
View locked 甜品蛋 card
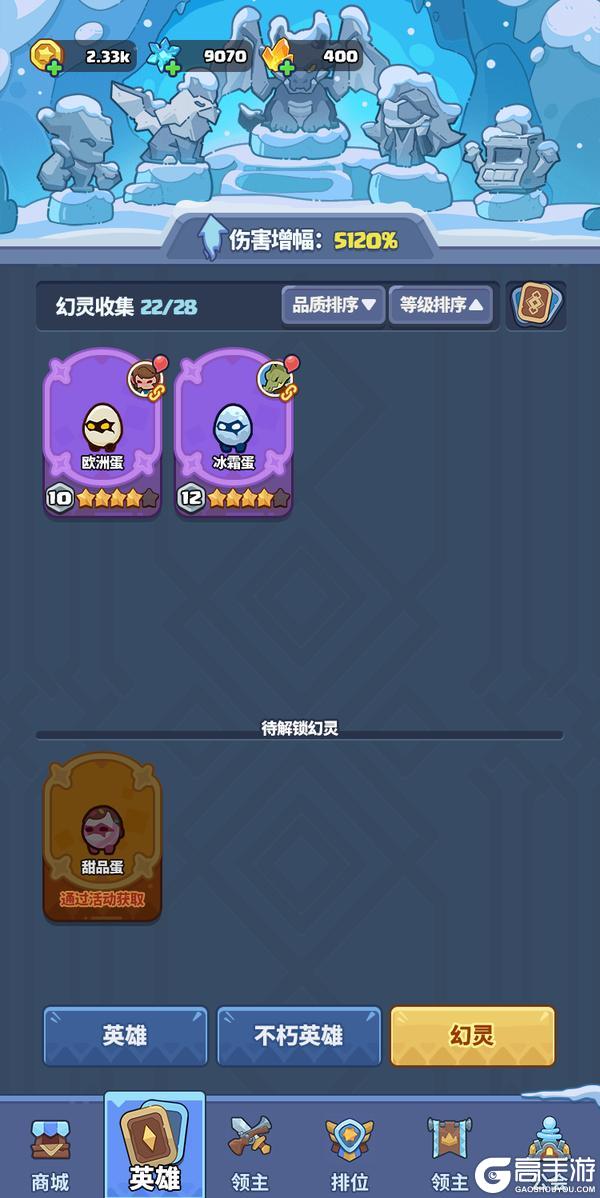102,835
